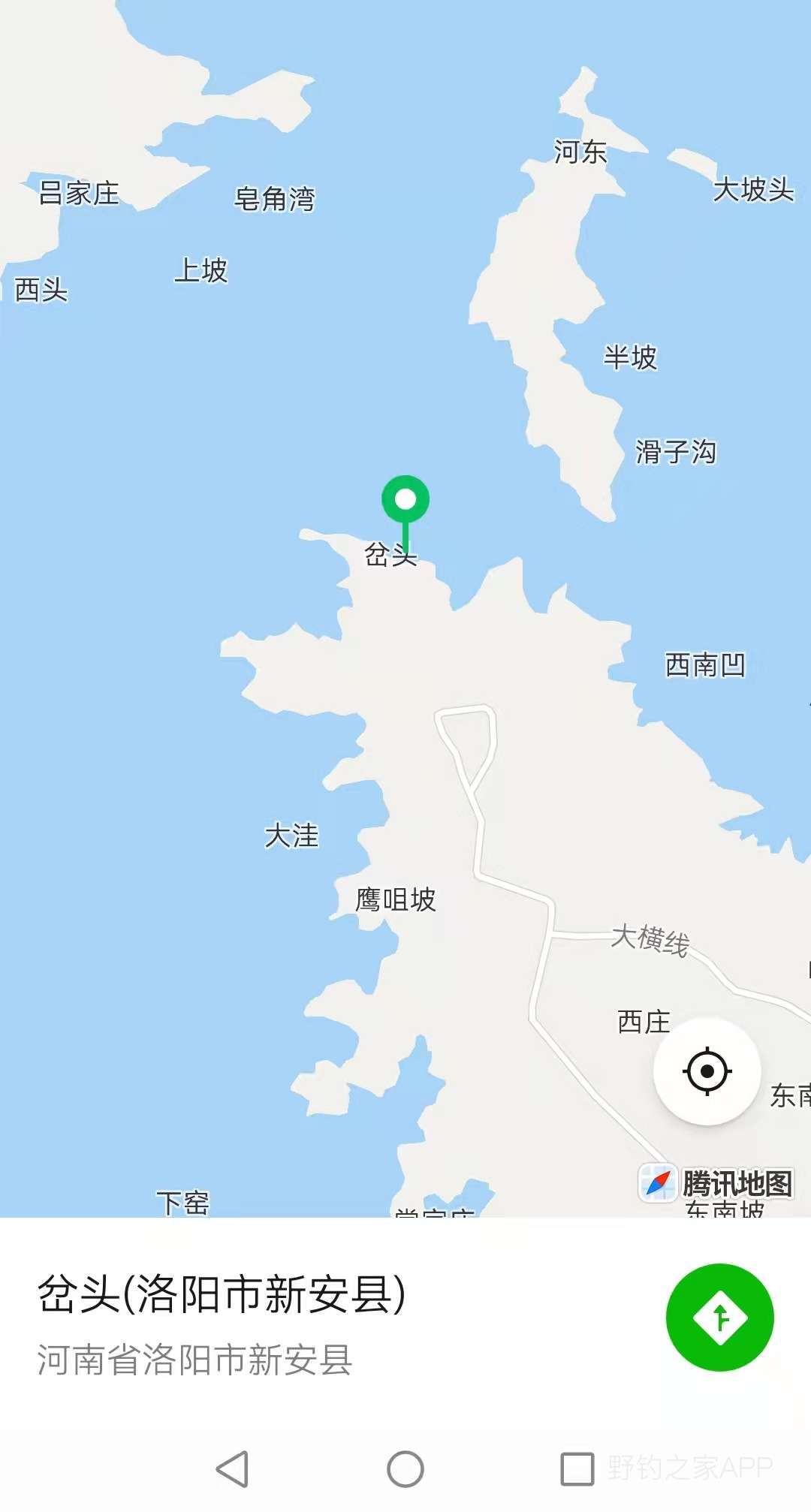
Task: Open recent apps overview
Action: (577, 1469)
